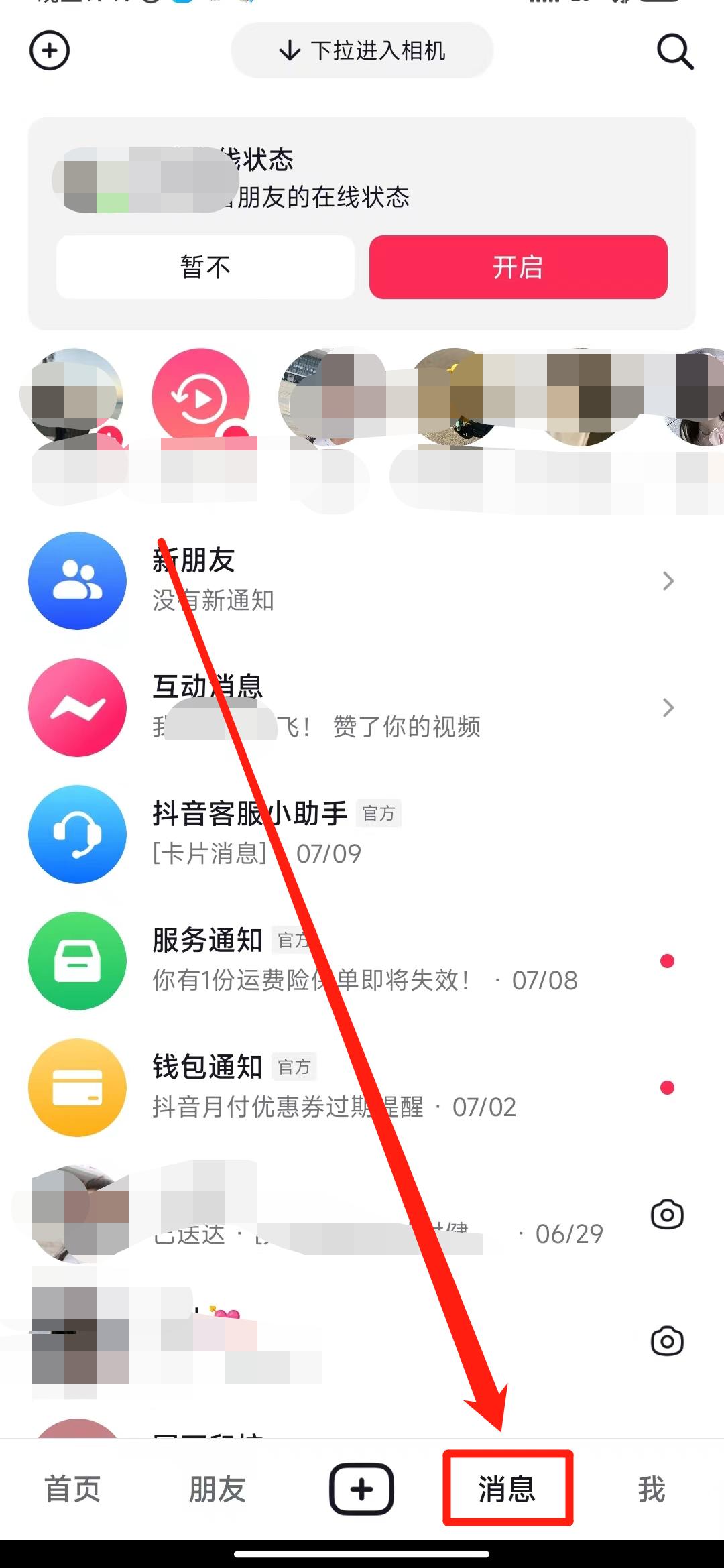This screenshot has height=1568, width=724.
Task: Choose 暂不 on the online status card
Action: 205,267
